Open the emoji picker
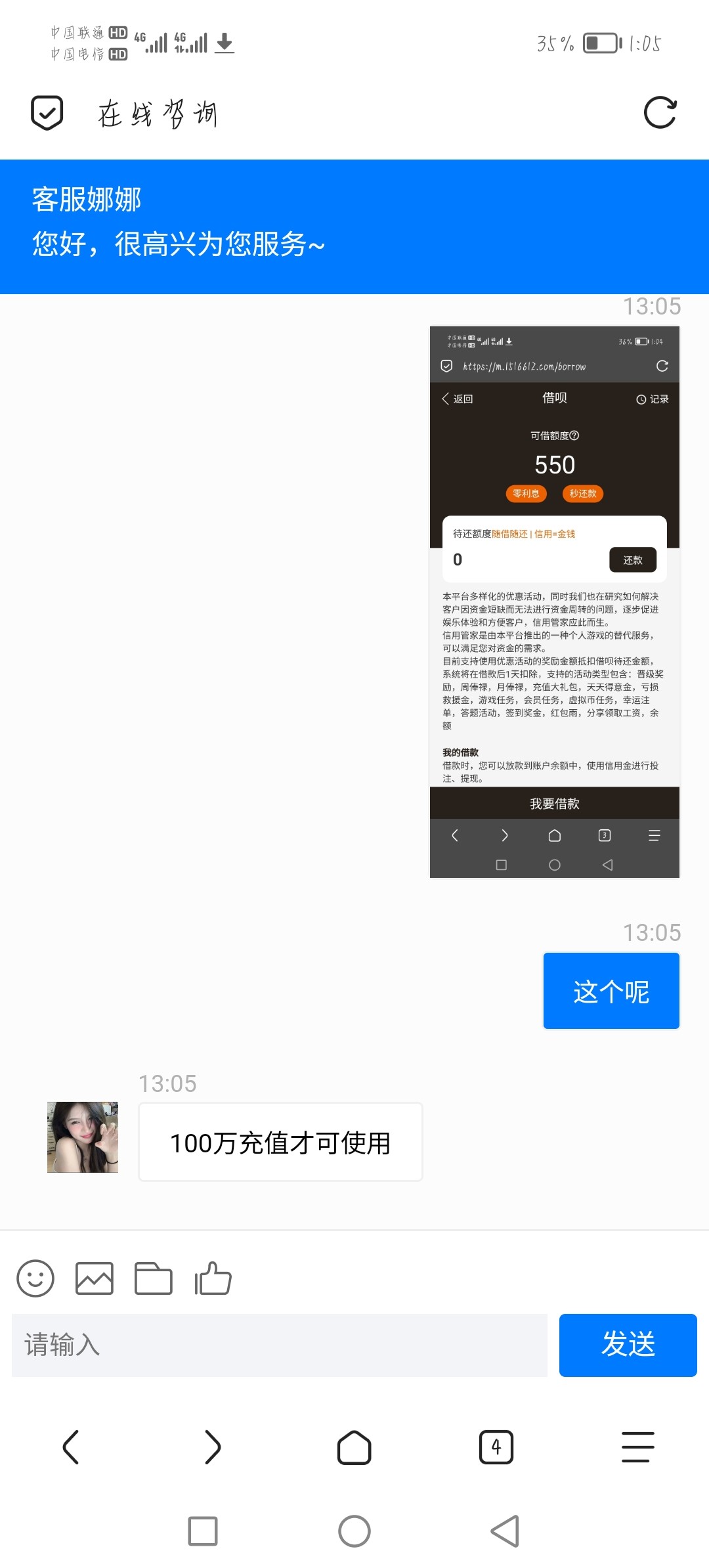The image size is (709, 1568). pyautogui.click(x=35, y=1278)
